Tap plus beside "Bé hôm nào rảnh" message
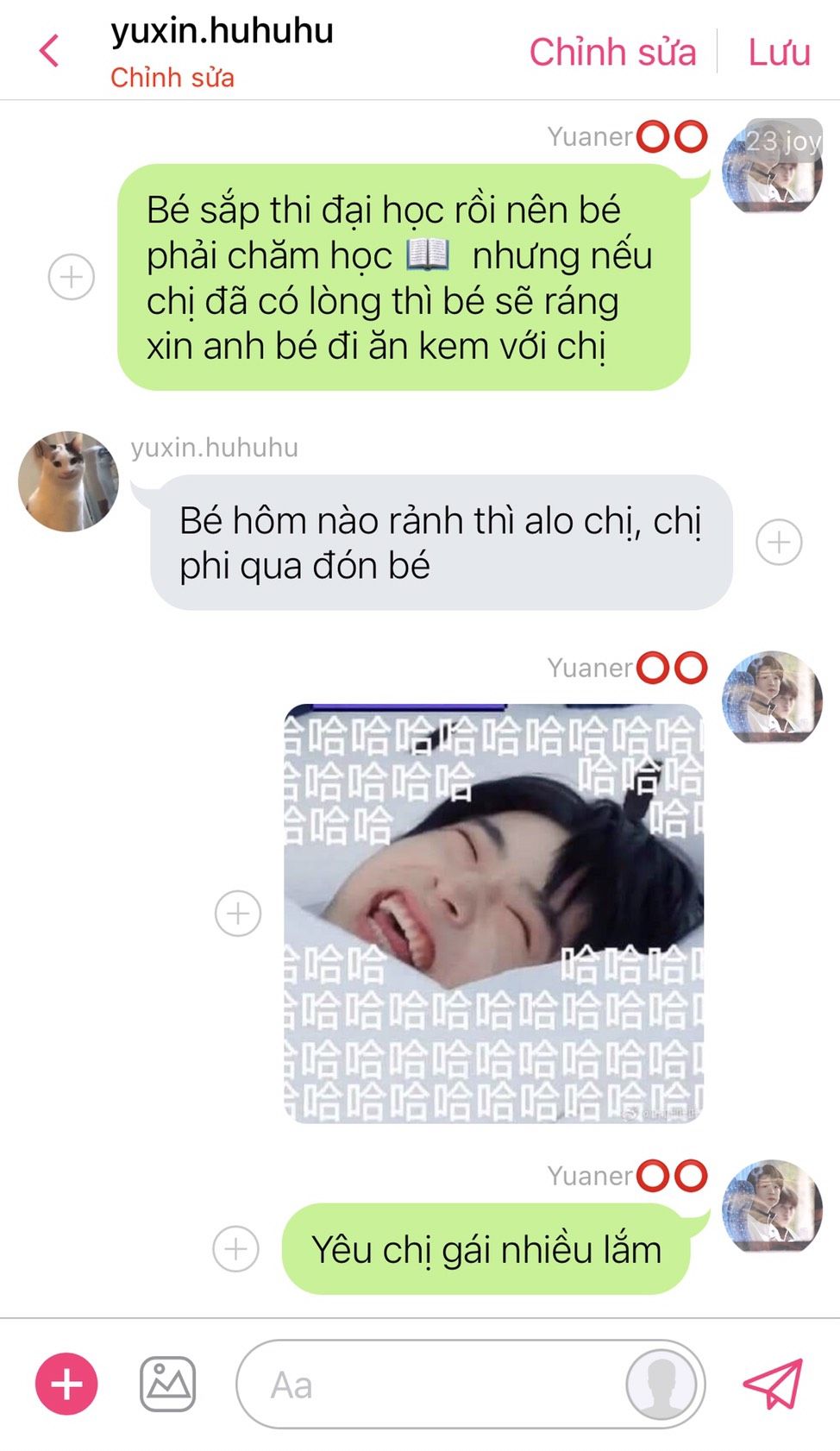 (779, 542)
